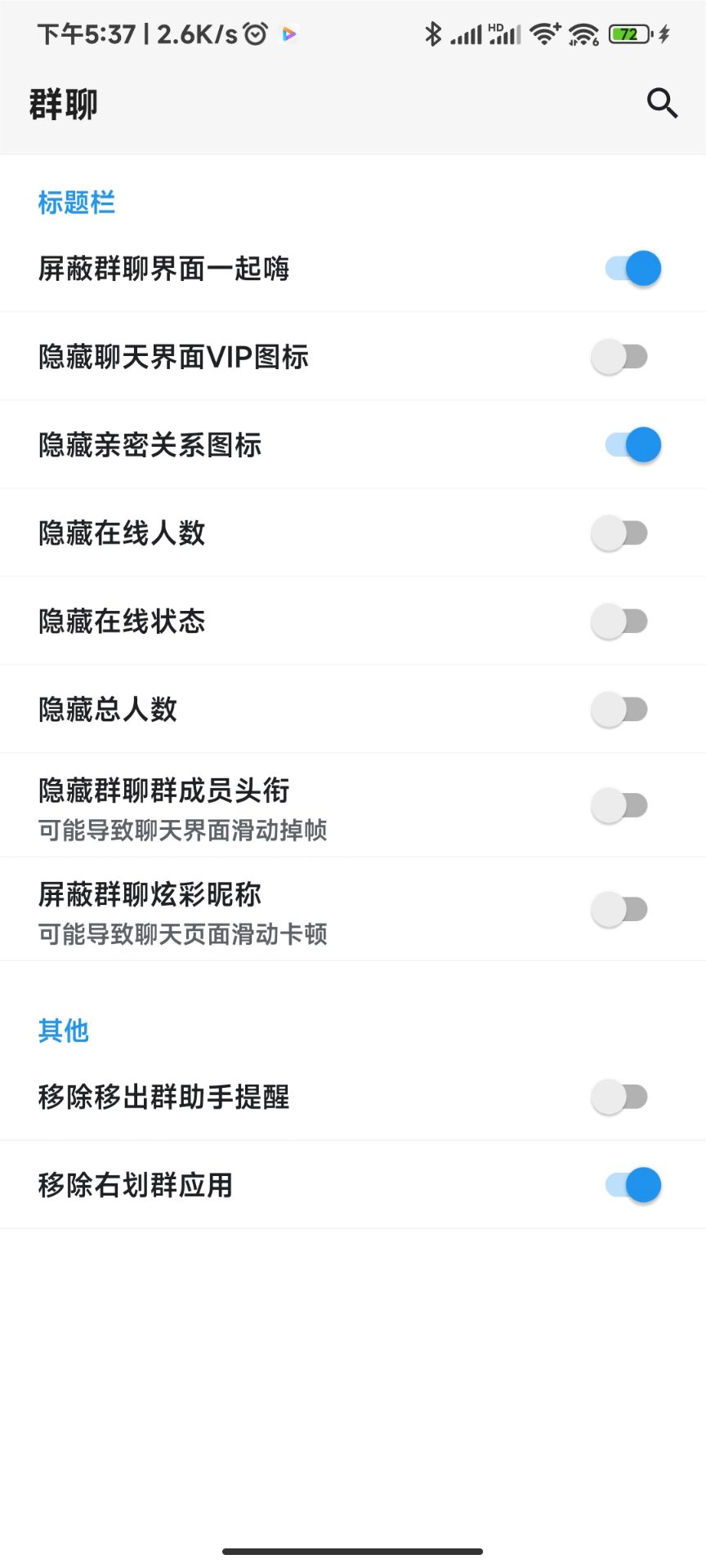
Task: Enable 隐藏聊天界面VIP图标 switch
Action: [619, 357]
